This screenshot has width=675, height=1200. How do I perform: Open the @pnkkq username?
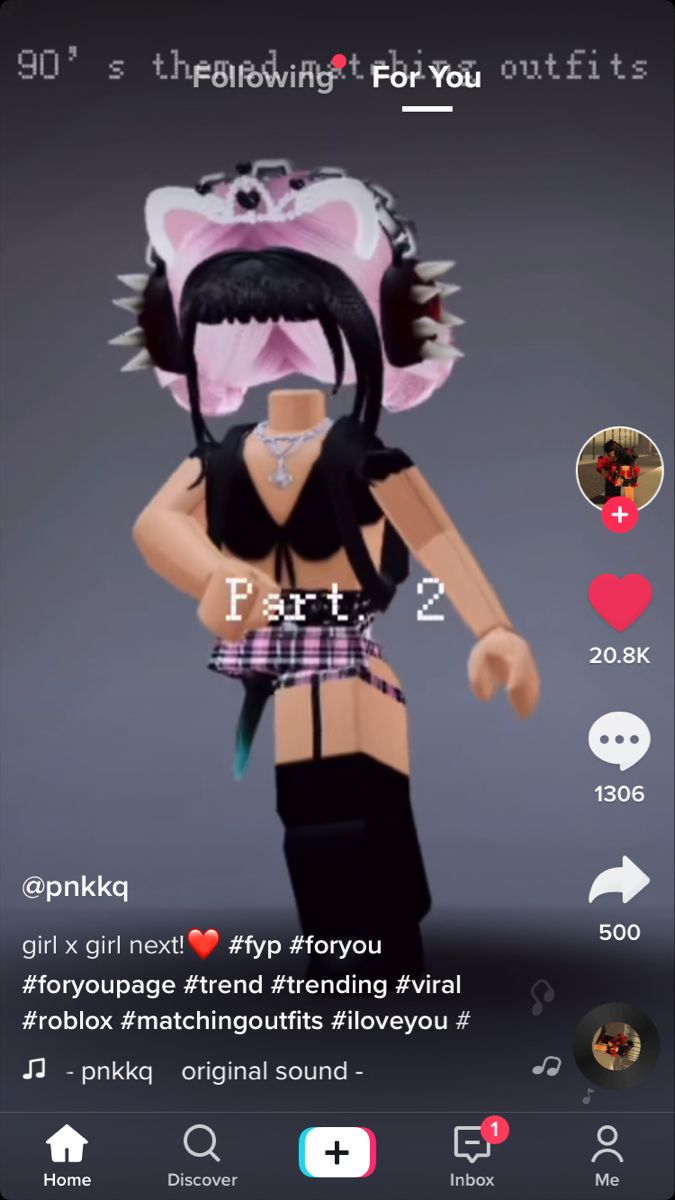pyautogui.click(x=76, y=886)
